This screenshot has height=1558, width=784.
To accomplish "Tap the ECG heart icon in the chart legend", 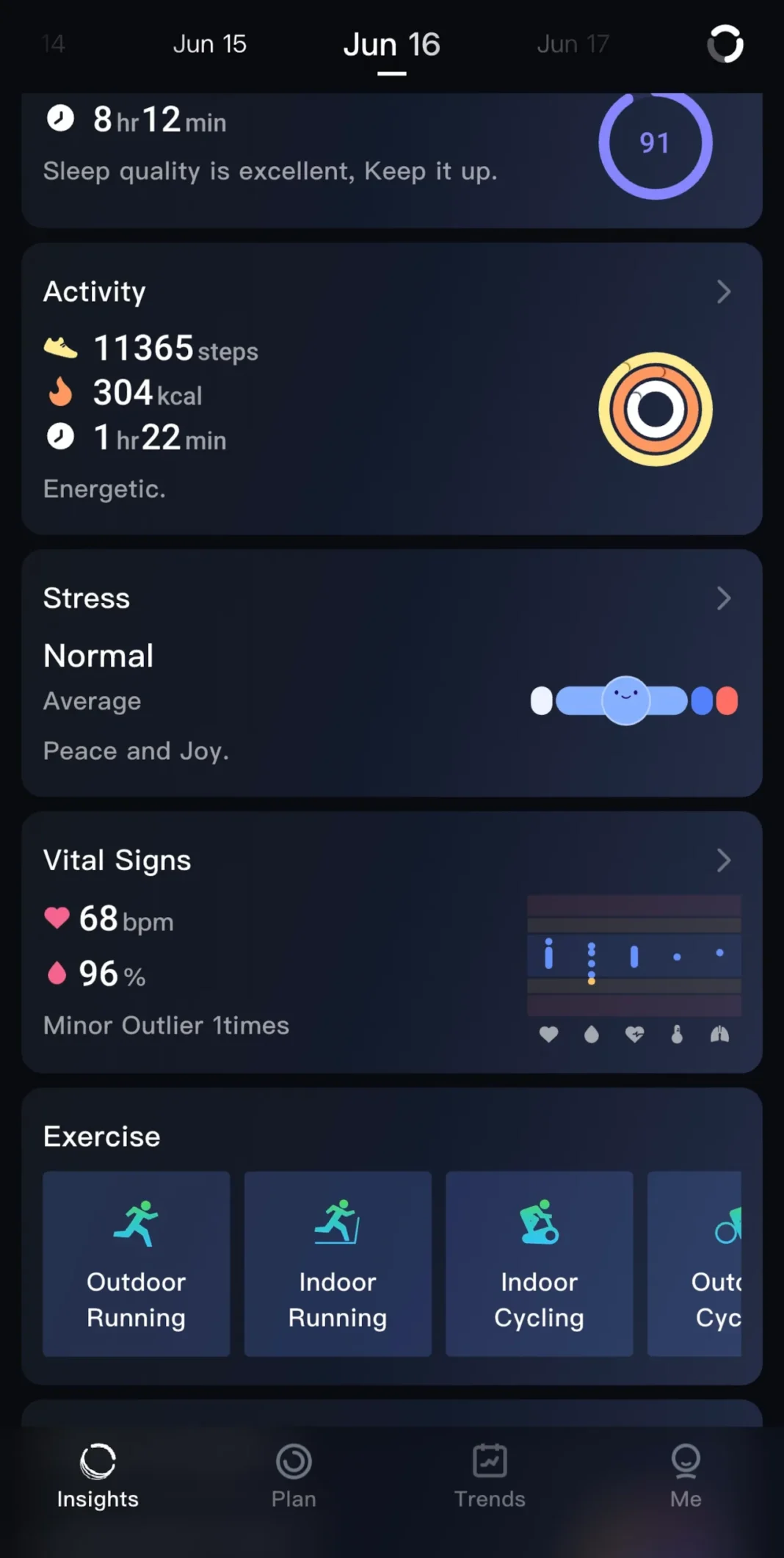I will click(634, 1035).
